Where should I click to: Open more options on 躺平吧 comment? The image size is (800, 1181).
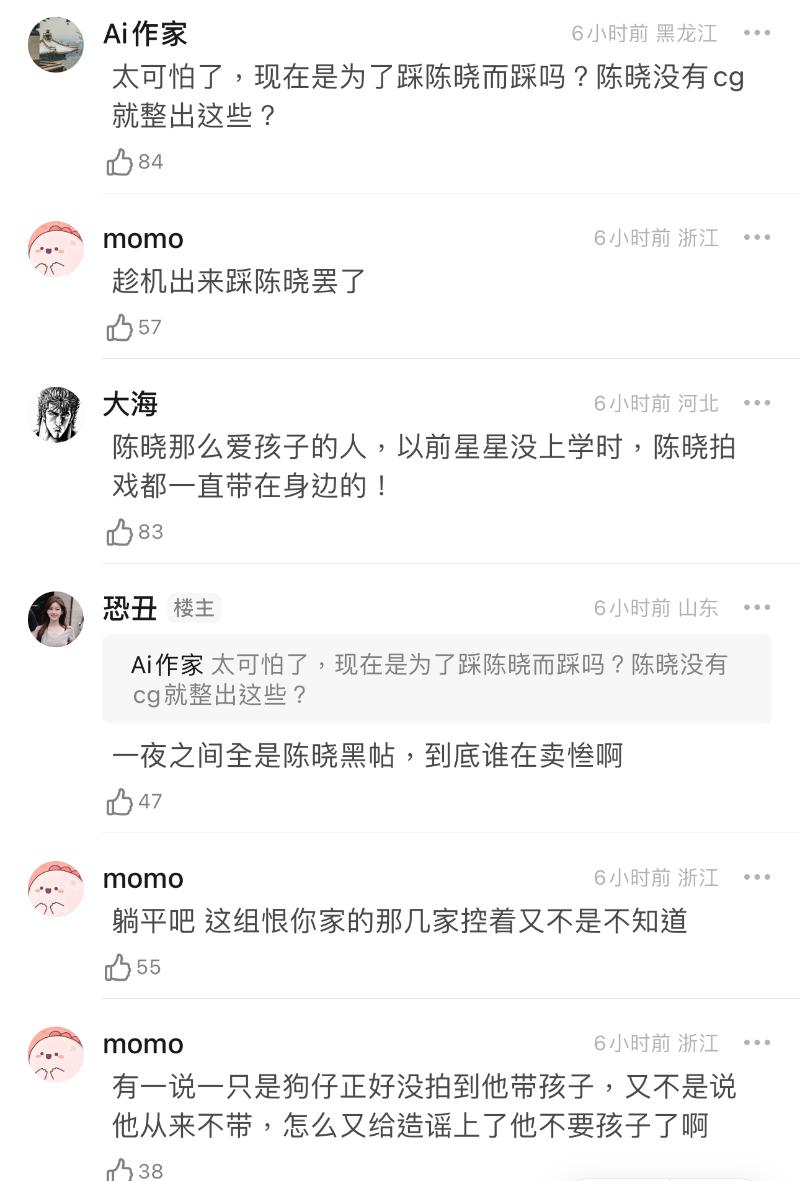click(757, 877)
